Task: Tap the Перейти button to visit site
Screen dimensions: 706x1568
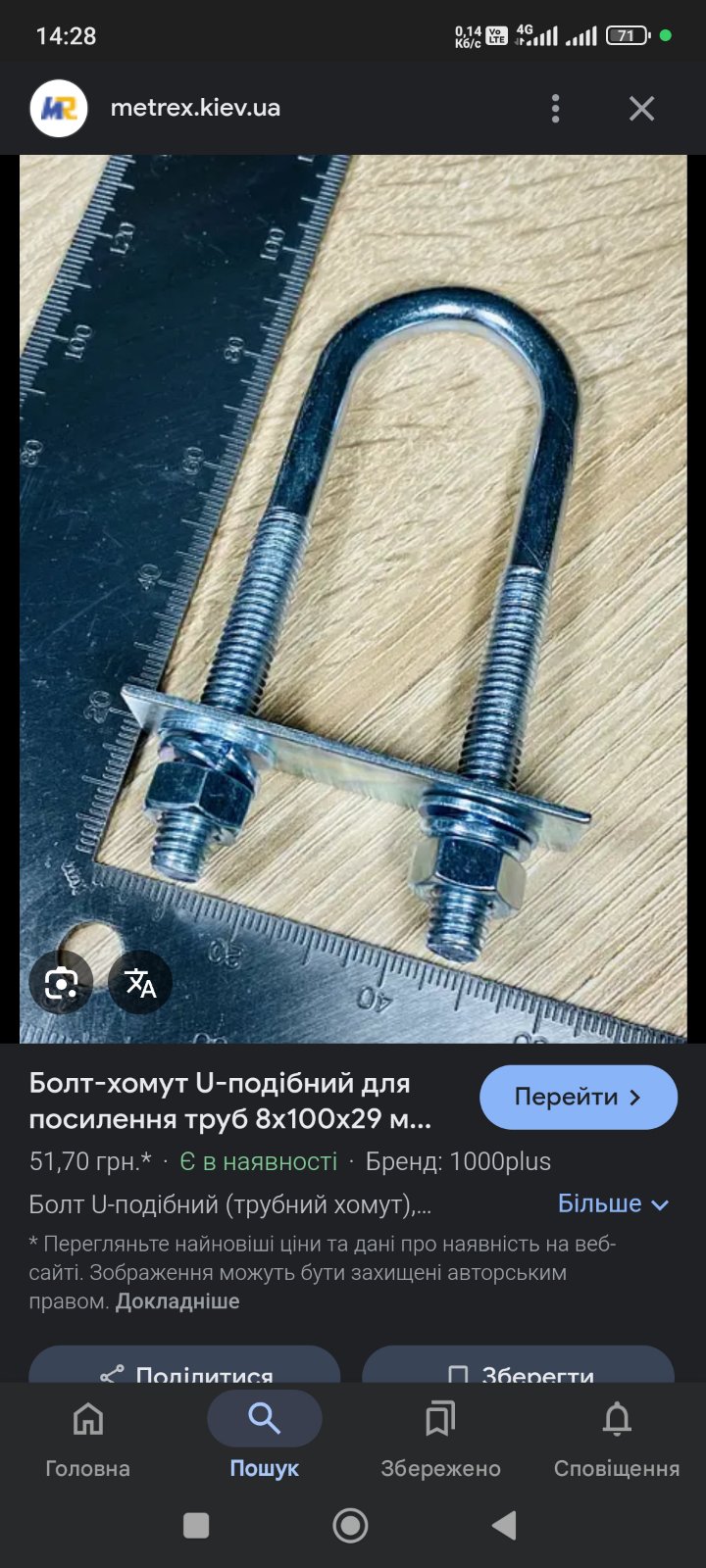Action: point(578,1097)
